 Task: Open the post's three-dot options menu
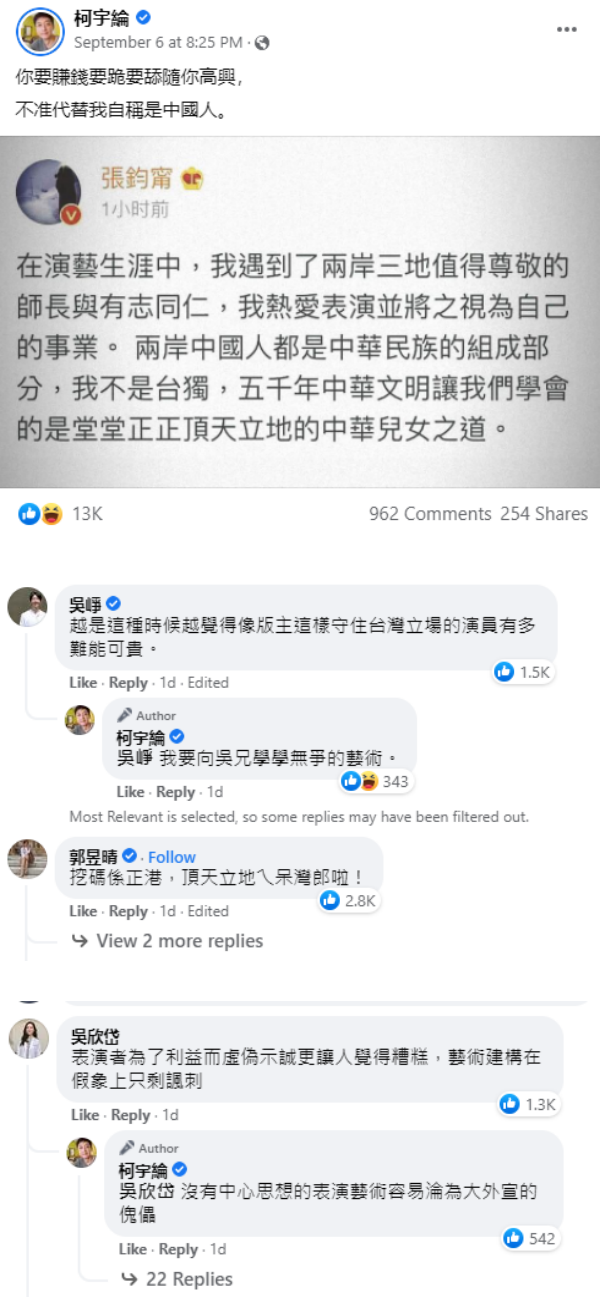567,29
